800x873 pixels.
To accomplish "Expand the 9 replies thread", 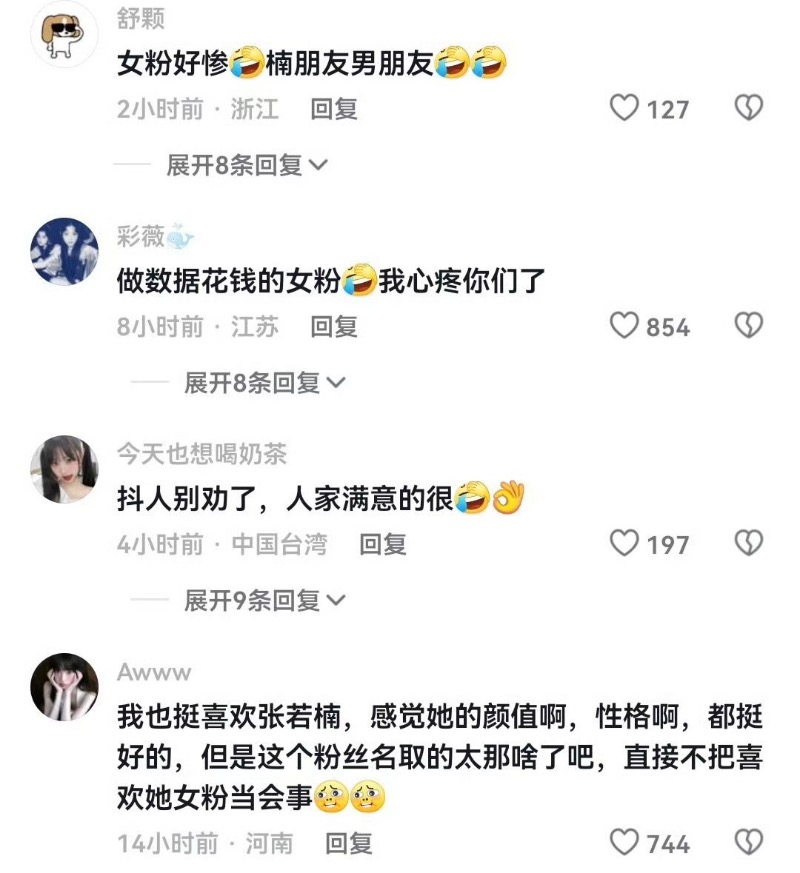I will (264, 600).
